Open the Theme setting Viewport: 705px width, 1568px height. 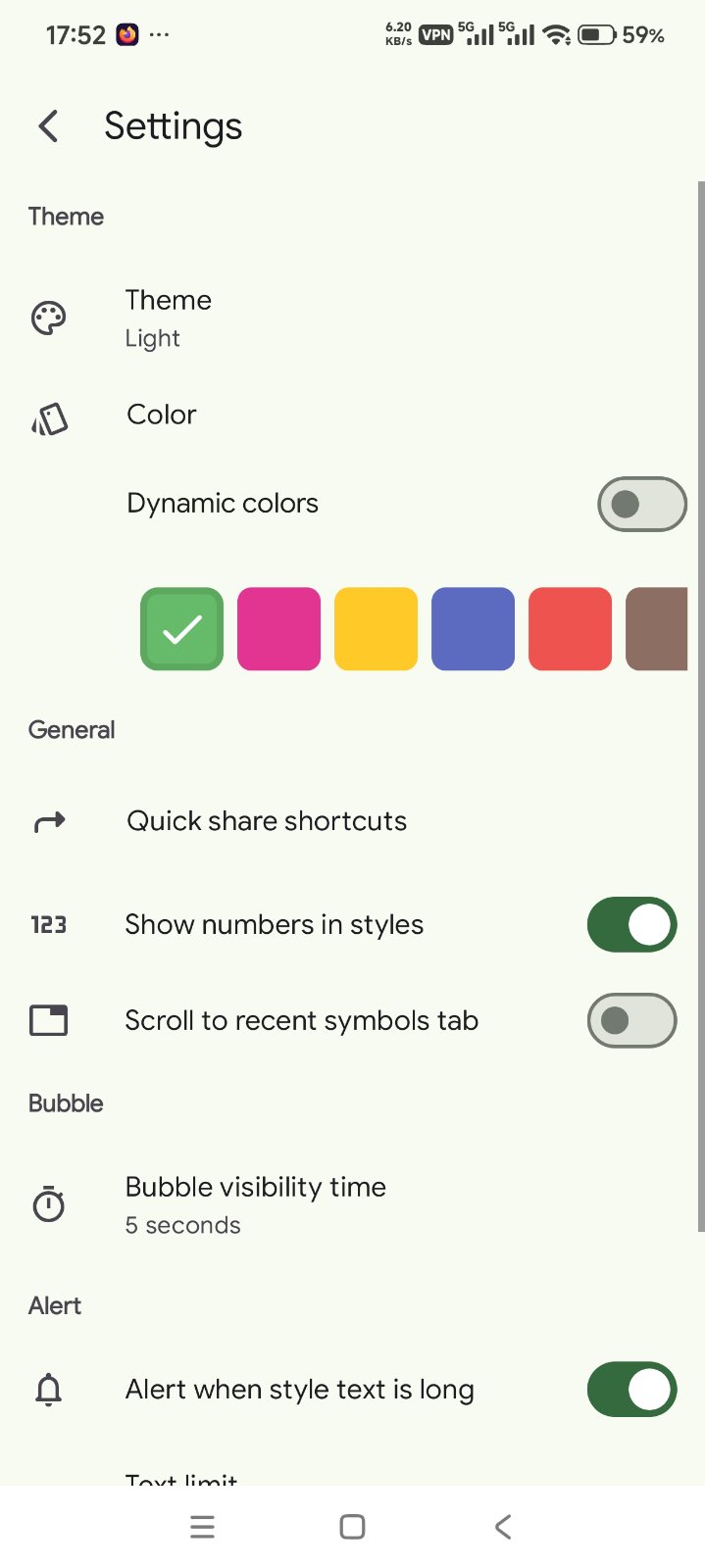(x=168, y=318)
